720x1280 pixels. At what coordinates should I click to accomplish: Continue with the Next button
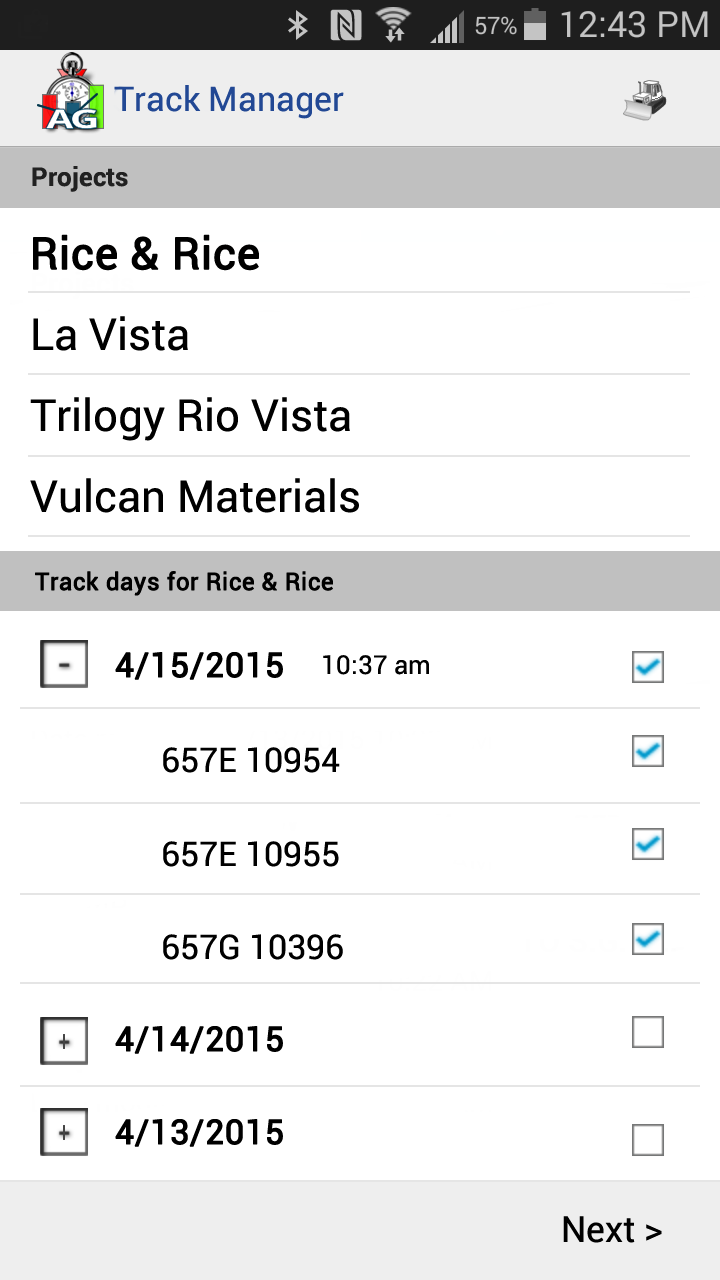[x=611, y=1230]
